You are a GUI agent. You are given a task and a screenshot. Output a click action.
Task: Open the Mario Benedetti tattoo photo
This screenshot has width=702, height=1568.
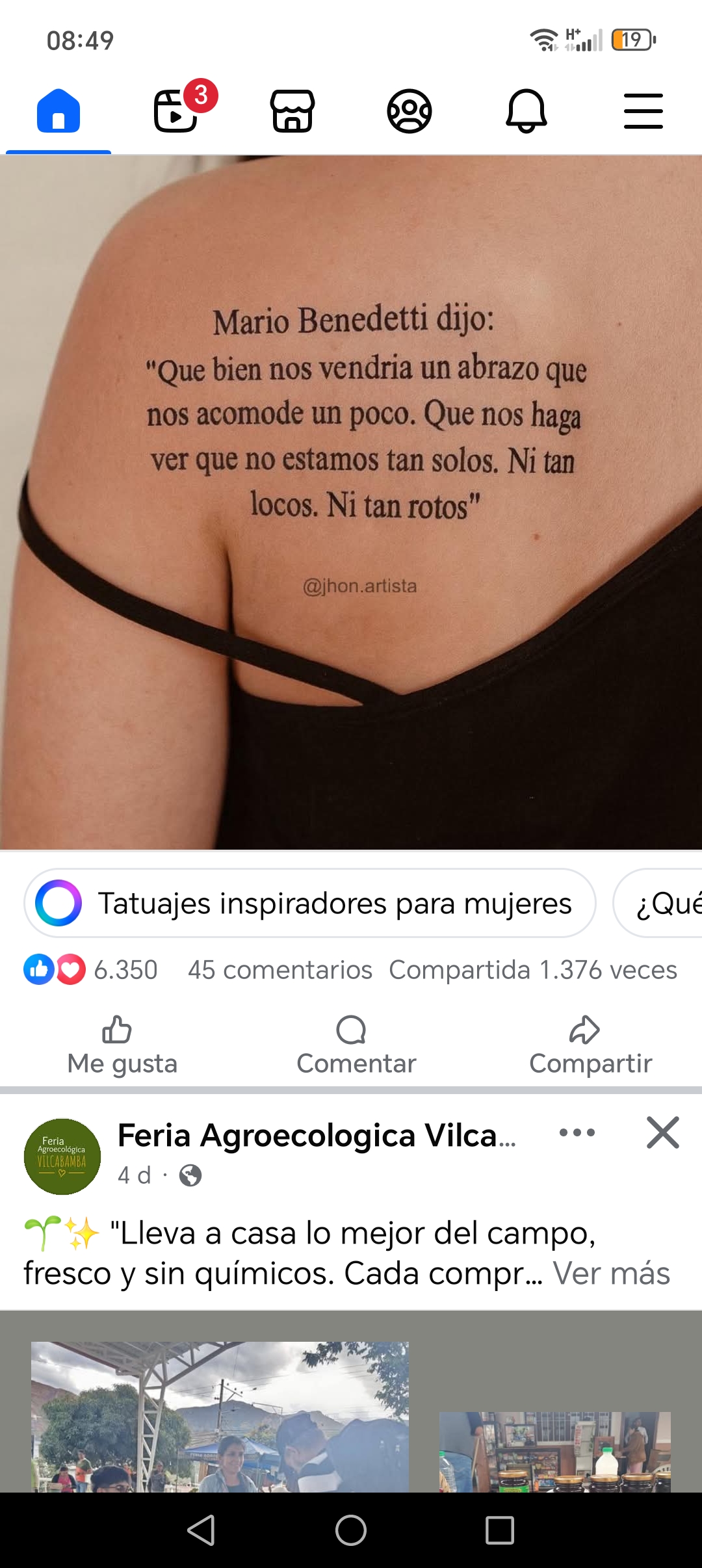tap(351, 502)
